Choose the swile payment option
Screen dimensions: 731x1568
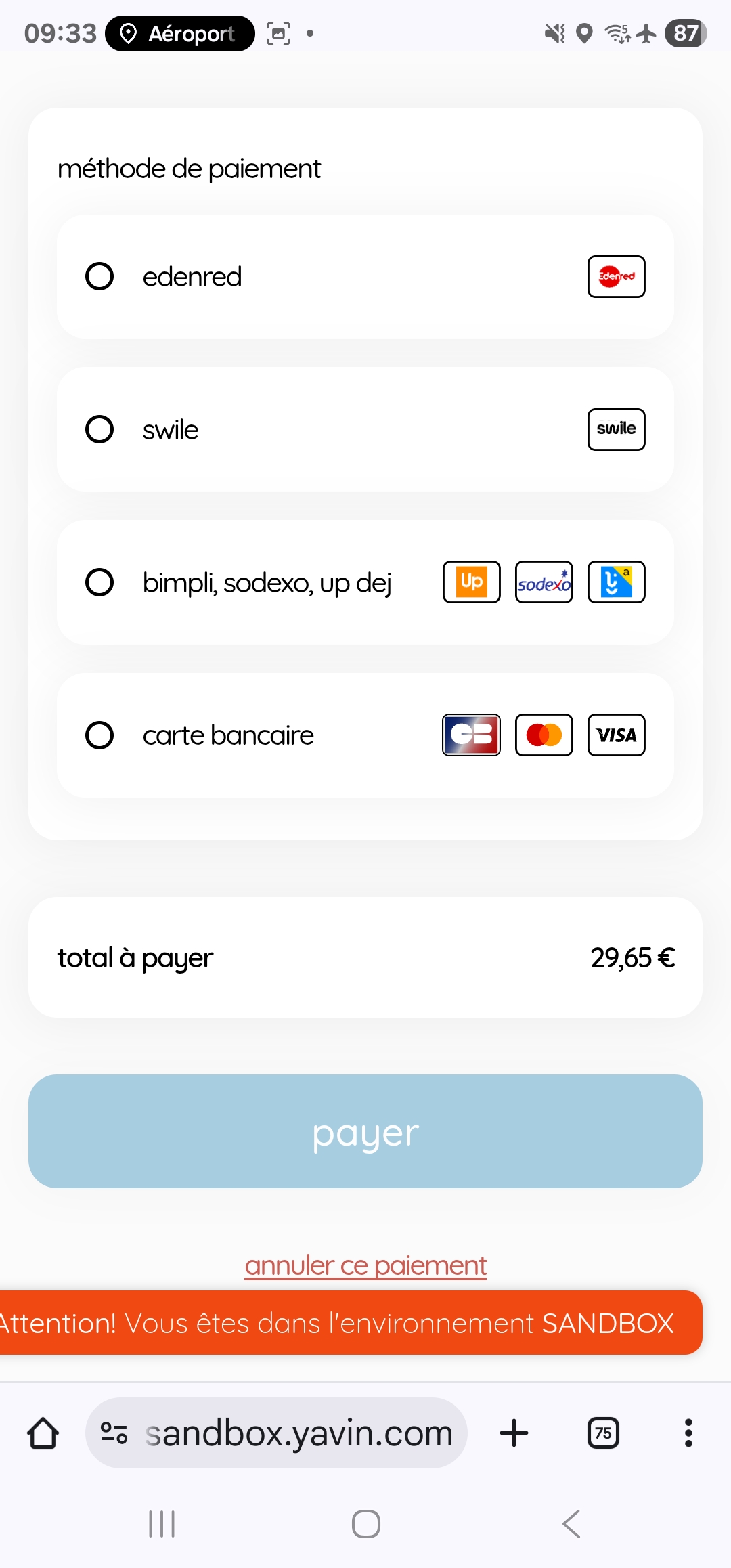tap(99, 429)
